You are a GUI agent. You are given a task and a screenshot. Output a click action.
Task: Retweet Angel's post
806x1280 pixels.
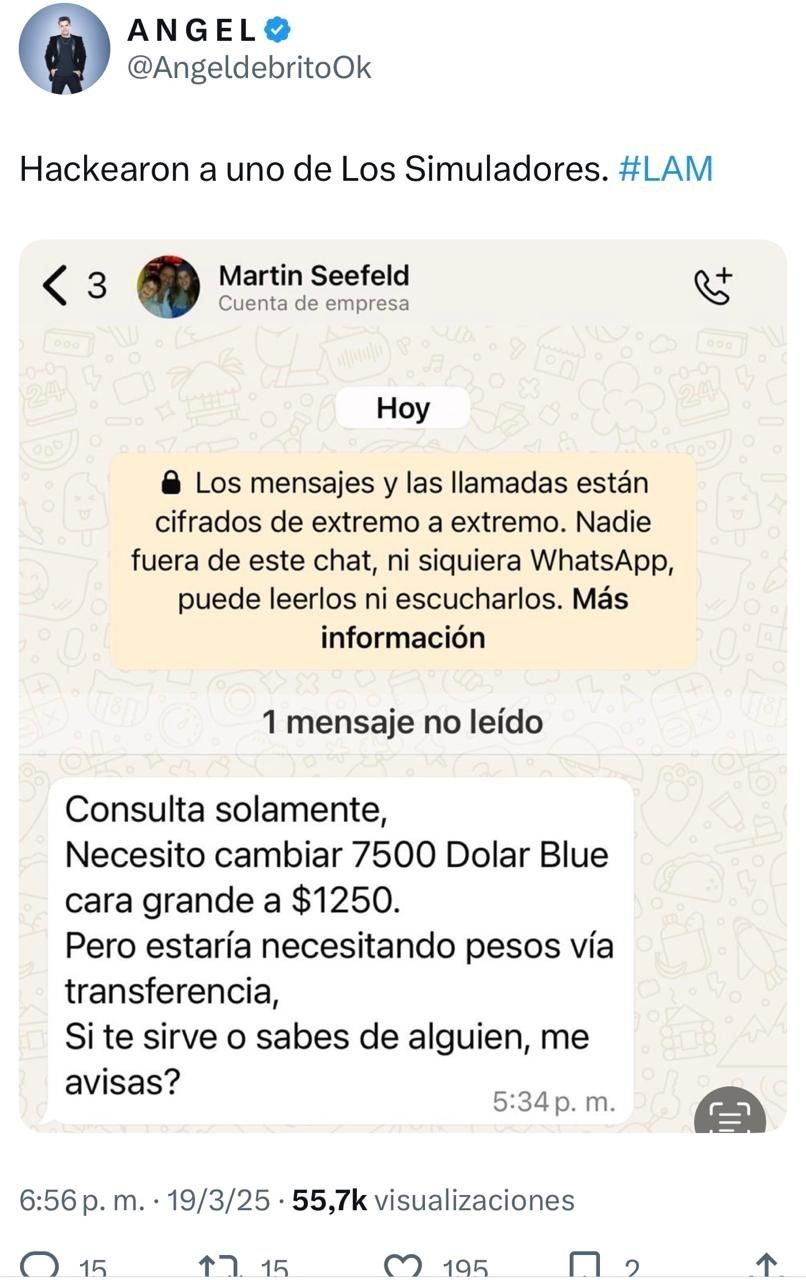click(214, 1267)
